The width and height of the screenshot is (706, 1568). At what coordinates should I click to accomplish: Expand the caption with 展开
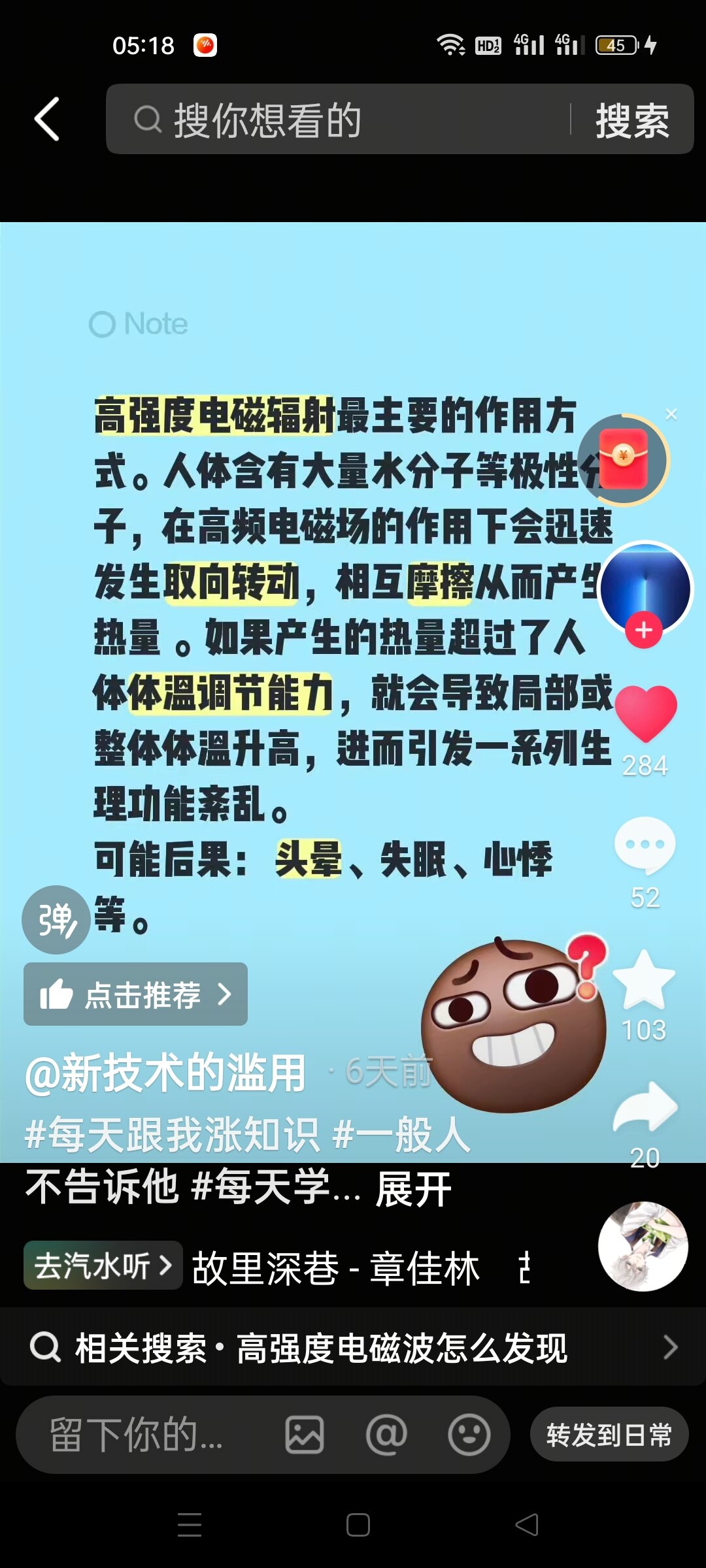point(413,1189)
